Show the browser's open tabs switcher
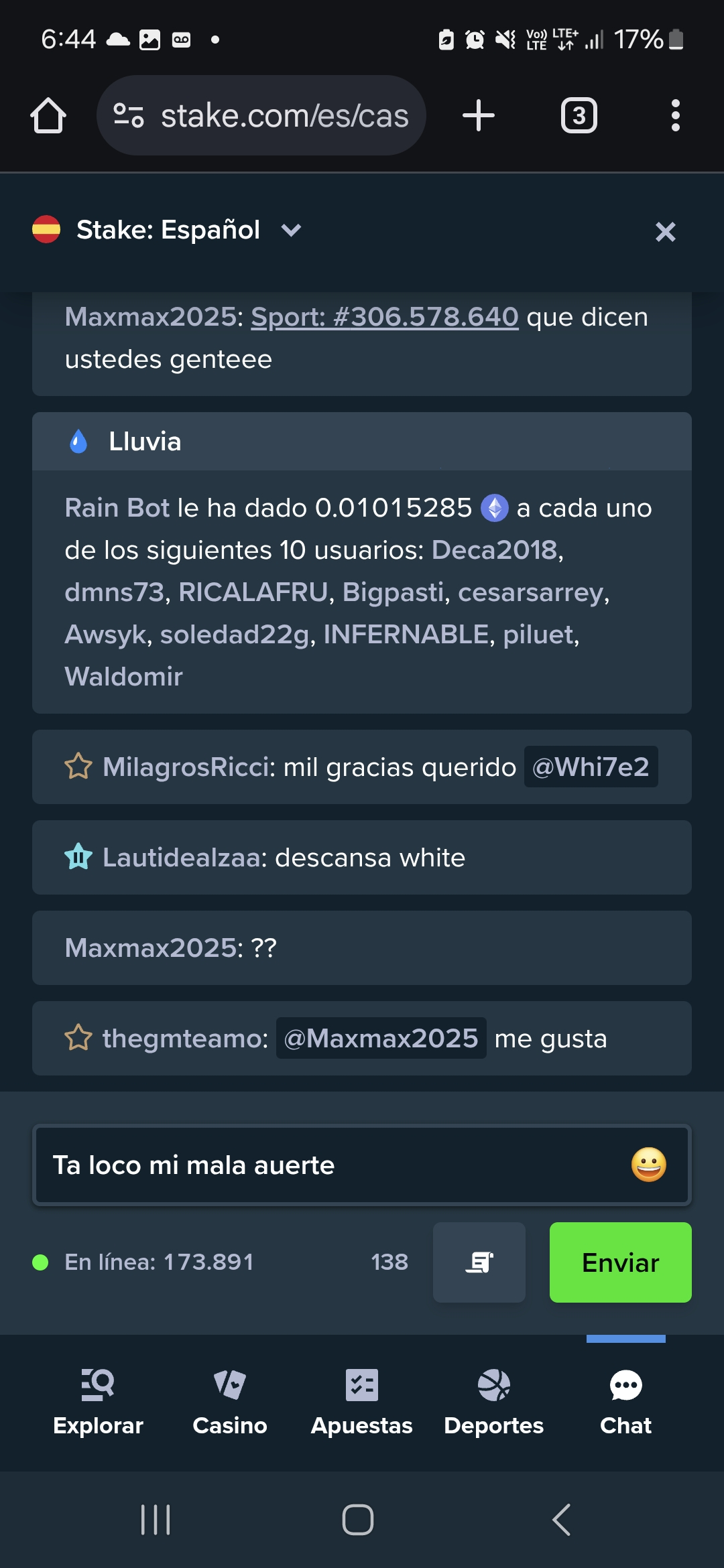This screenshot has width=724, height=1568. (x=579, y=115)
